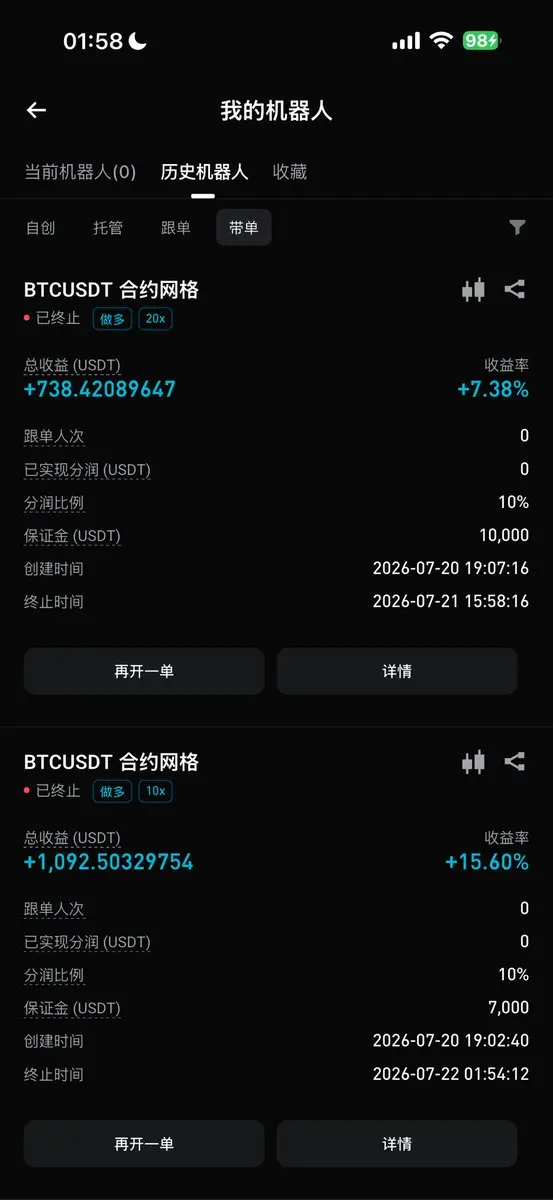Open candlestick chart for the 20x grid bot
The image size is (553, 1200).
(473, 290)
